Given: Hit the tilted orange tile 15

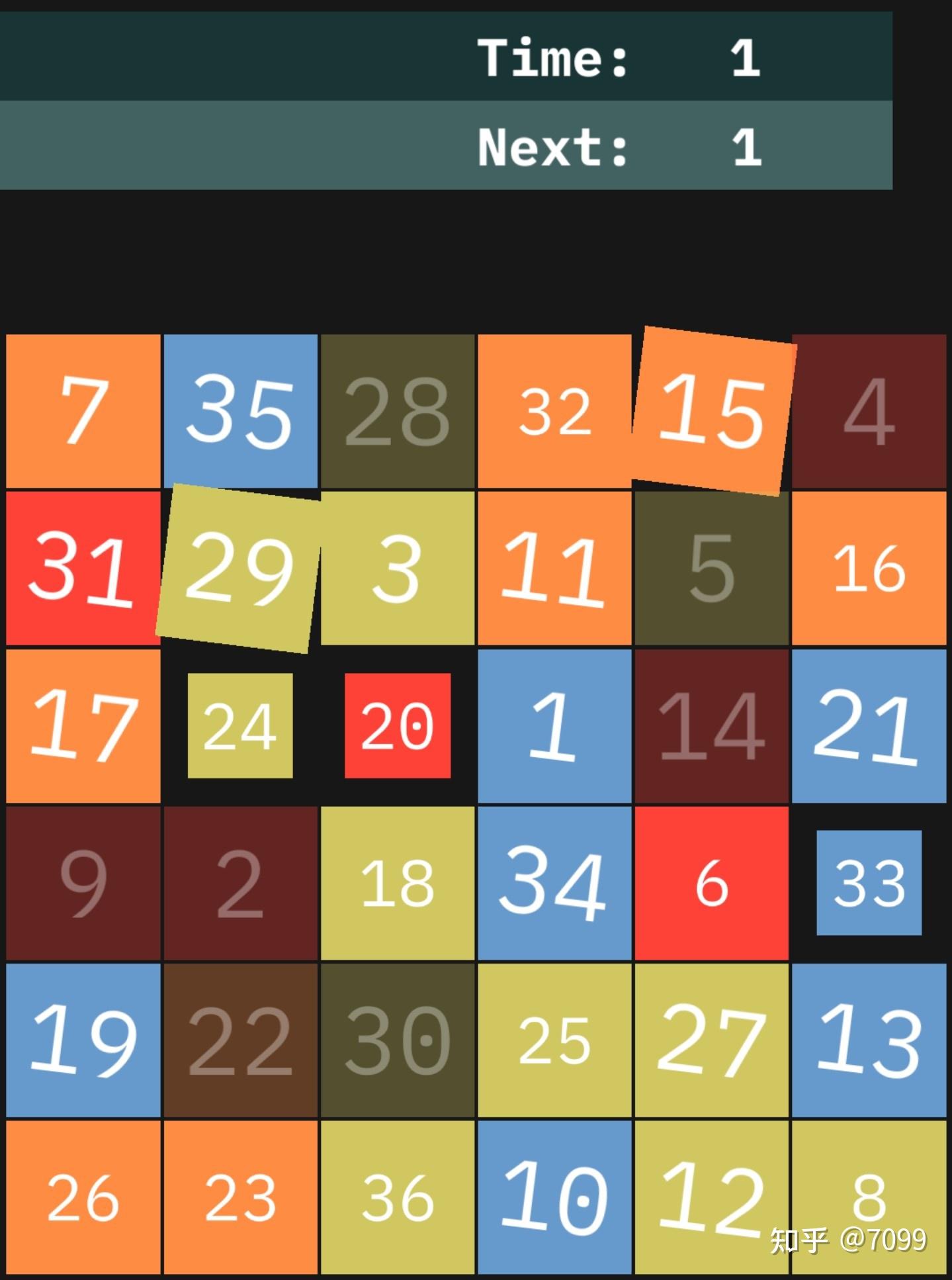Looking at the screenshot, I should pos(713,411).
